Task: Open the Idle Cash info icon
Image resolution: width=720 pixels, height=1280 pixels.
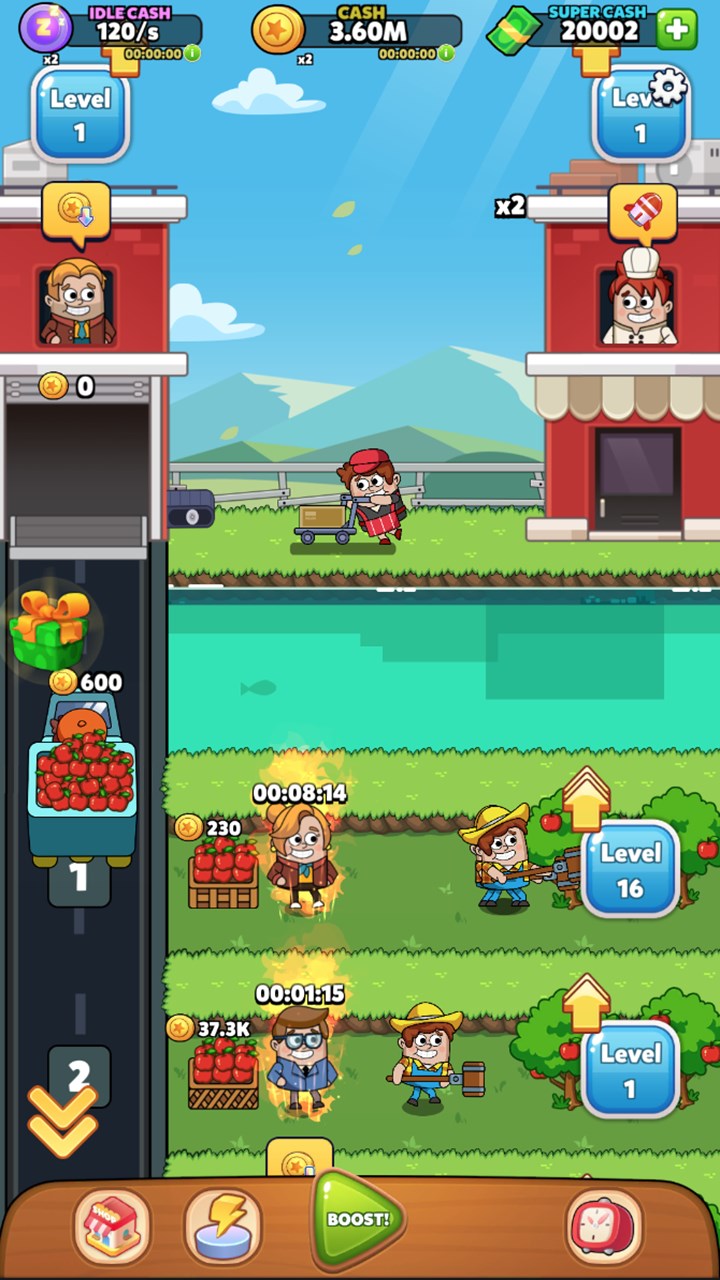Action: pyautogui.click(x=192, y=53)
